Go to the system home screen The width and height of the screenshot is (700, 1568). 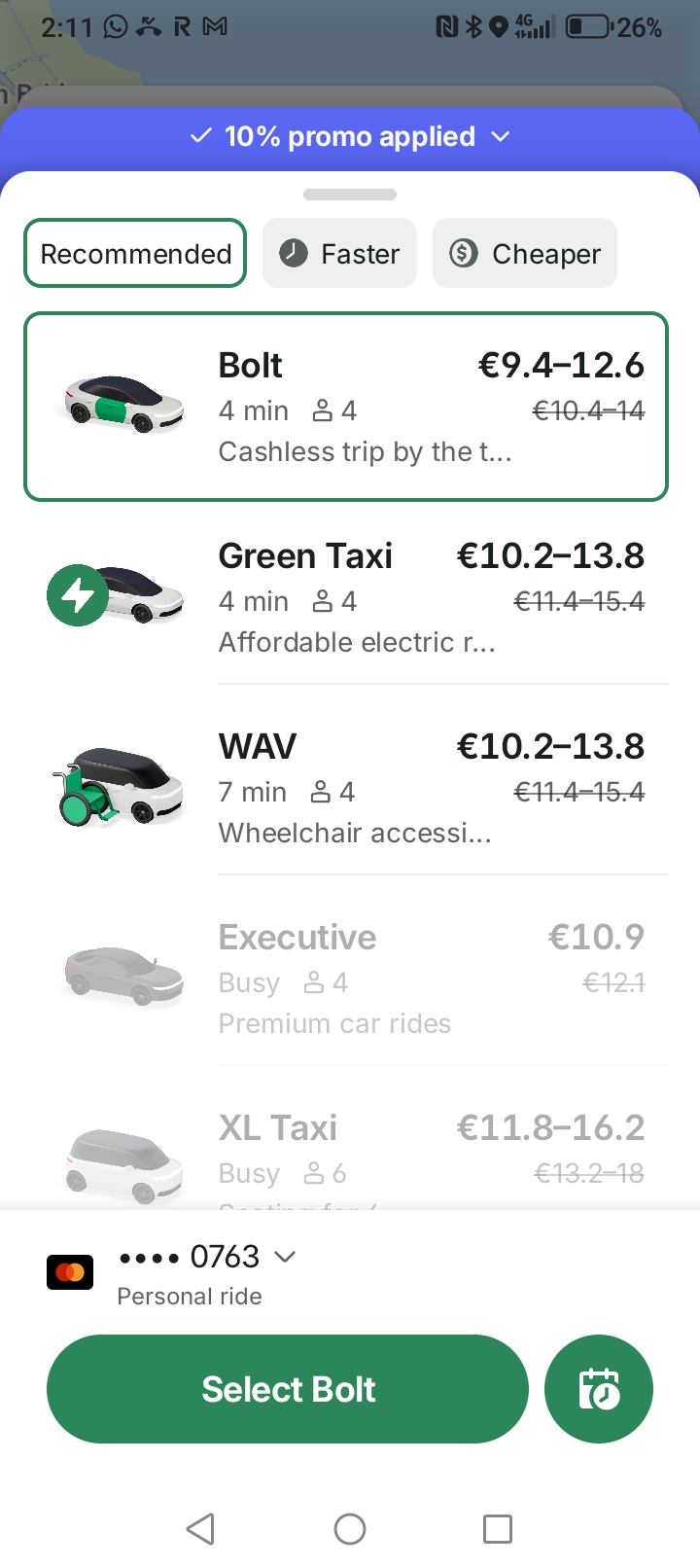point(350,1529)
